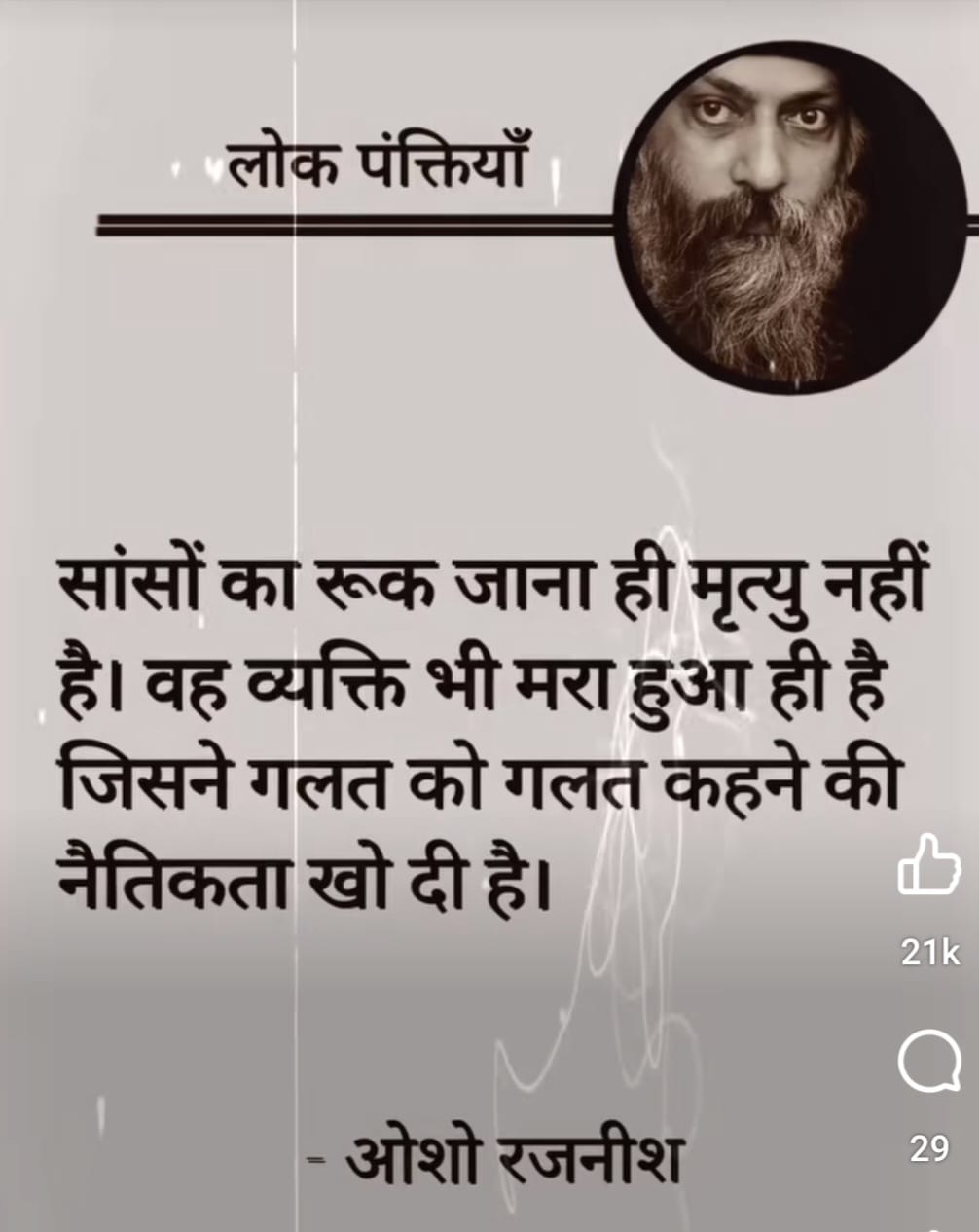Image resolution: width=979 pixels, height=1232 pixels.
Task: Open the comments on this reel
Action: pyautogui.click(x=927, y=1066)
